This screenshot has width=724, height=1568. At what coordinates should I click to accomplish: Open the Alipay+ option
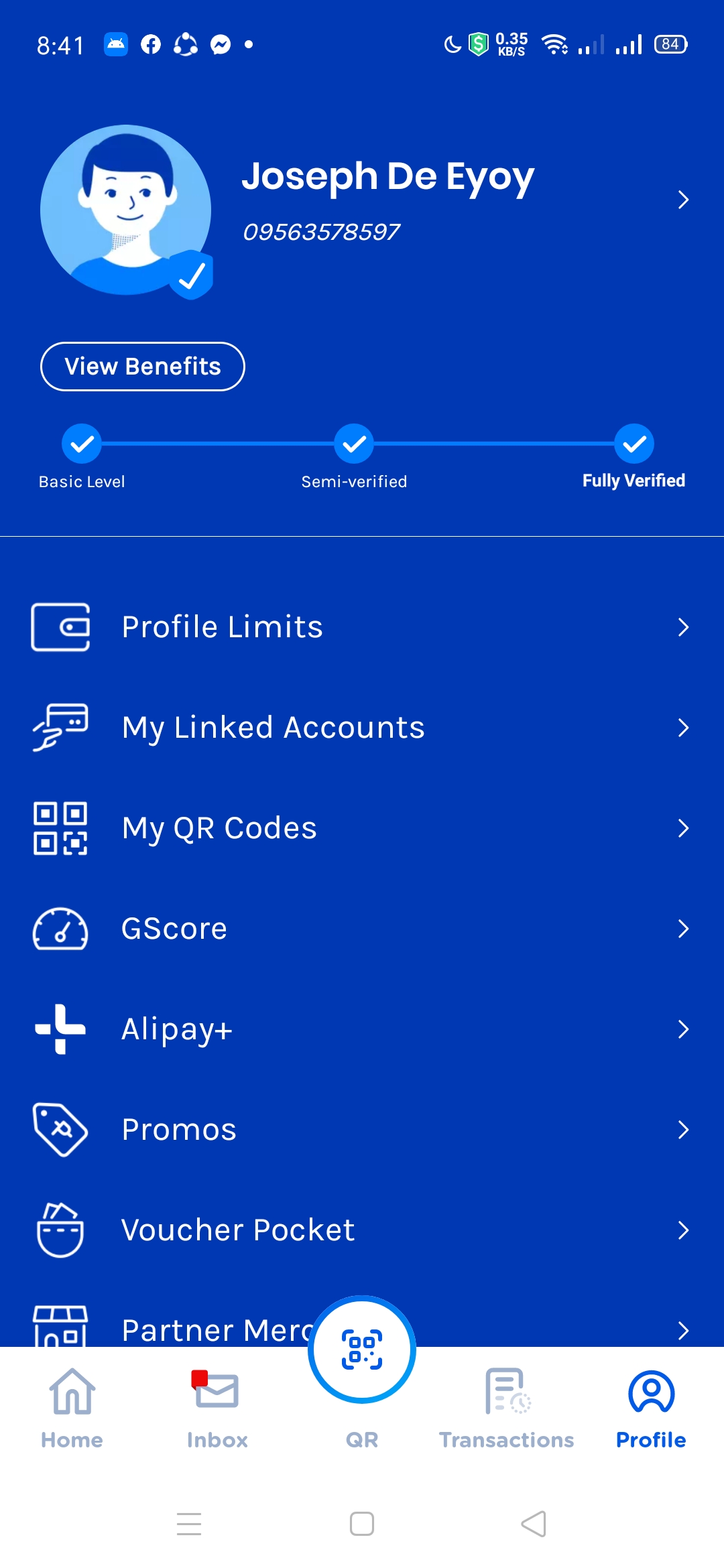[x=362, y=1029]
